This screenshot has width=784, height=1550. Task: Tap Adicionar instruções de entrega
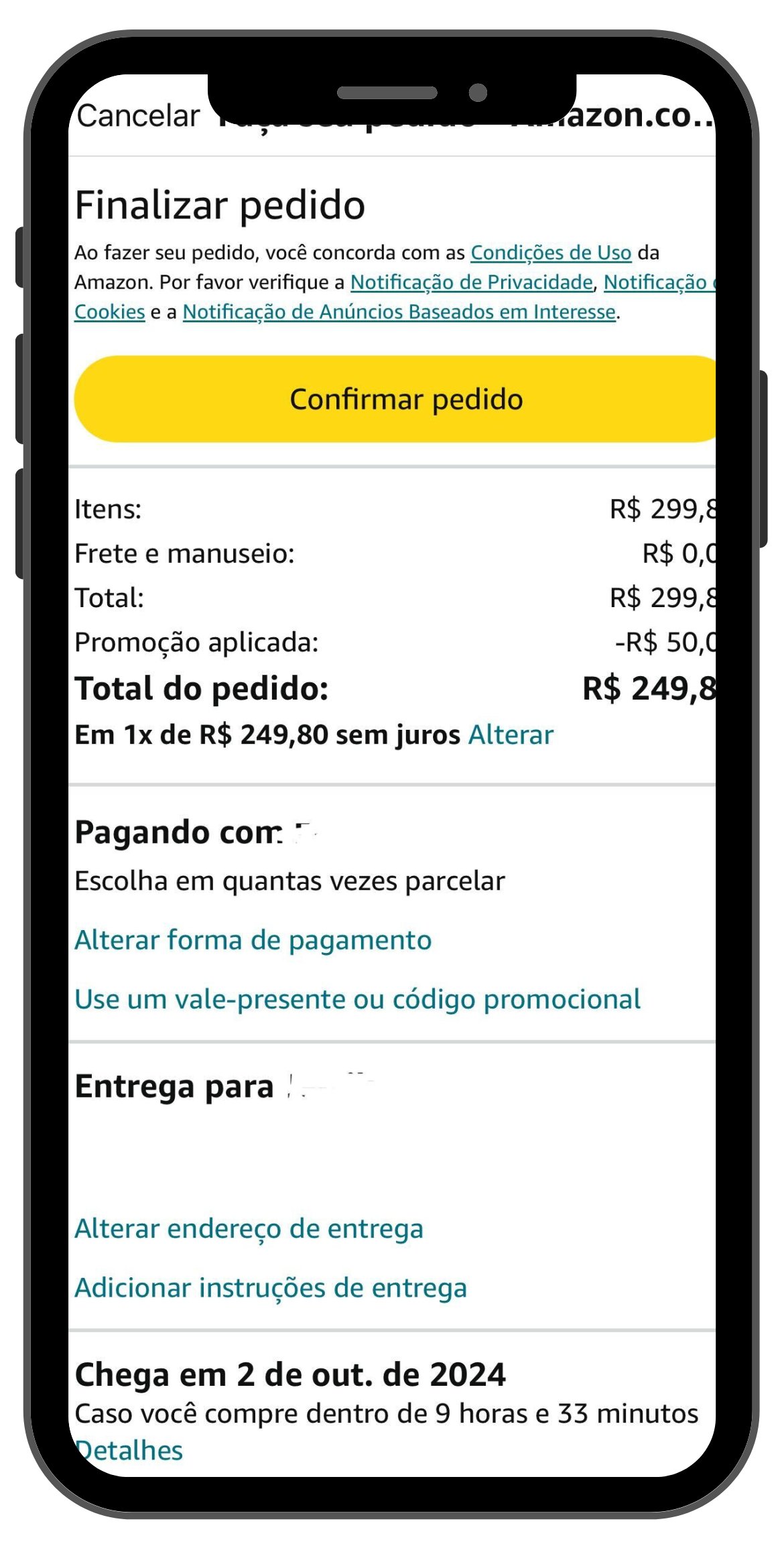pos(271,1288)
